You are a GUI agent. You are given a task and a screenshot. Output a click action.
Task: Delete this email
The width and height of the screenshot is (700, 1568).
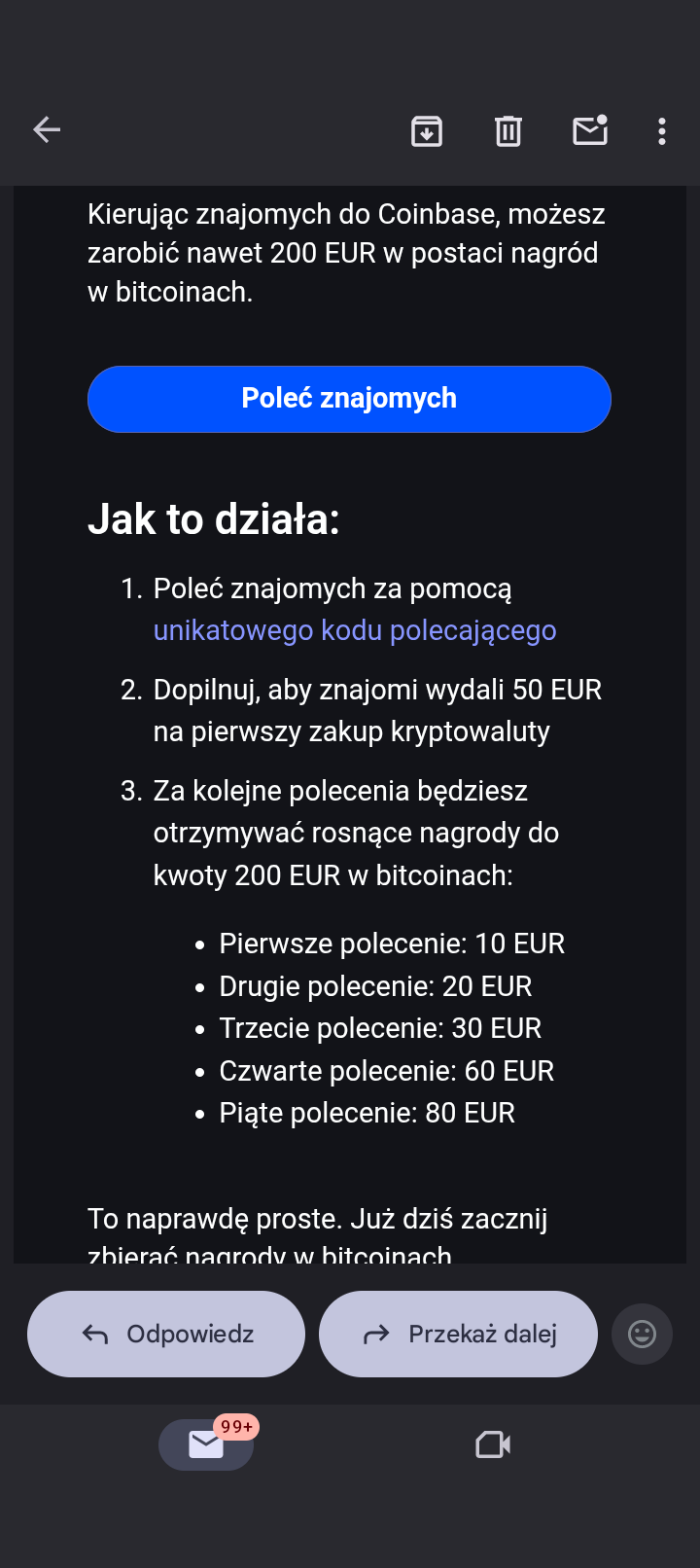point(508,130)
